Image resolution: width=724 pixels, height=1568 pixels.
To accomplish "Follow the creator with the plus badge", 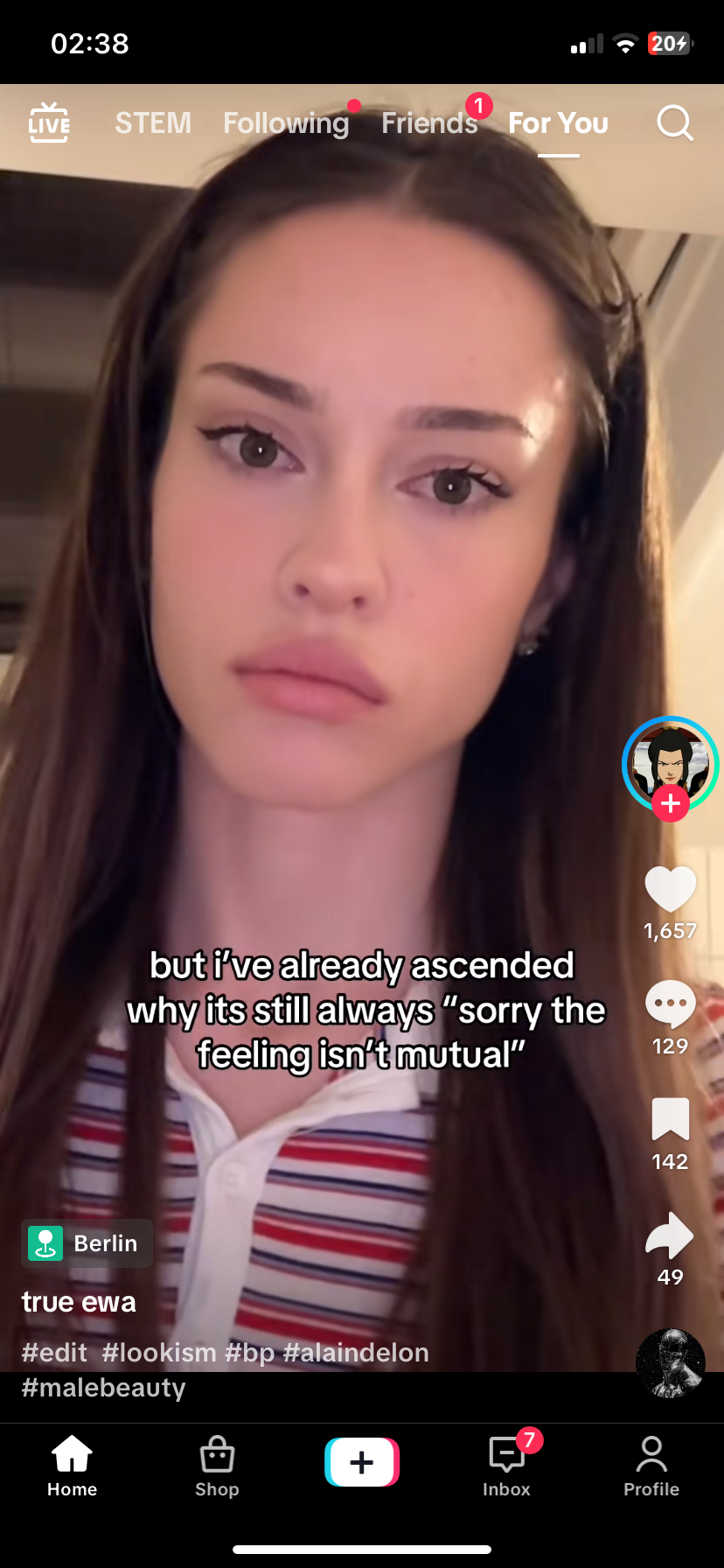I will coord(671,802).
